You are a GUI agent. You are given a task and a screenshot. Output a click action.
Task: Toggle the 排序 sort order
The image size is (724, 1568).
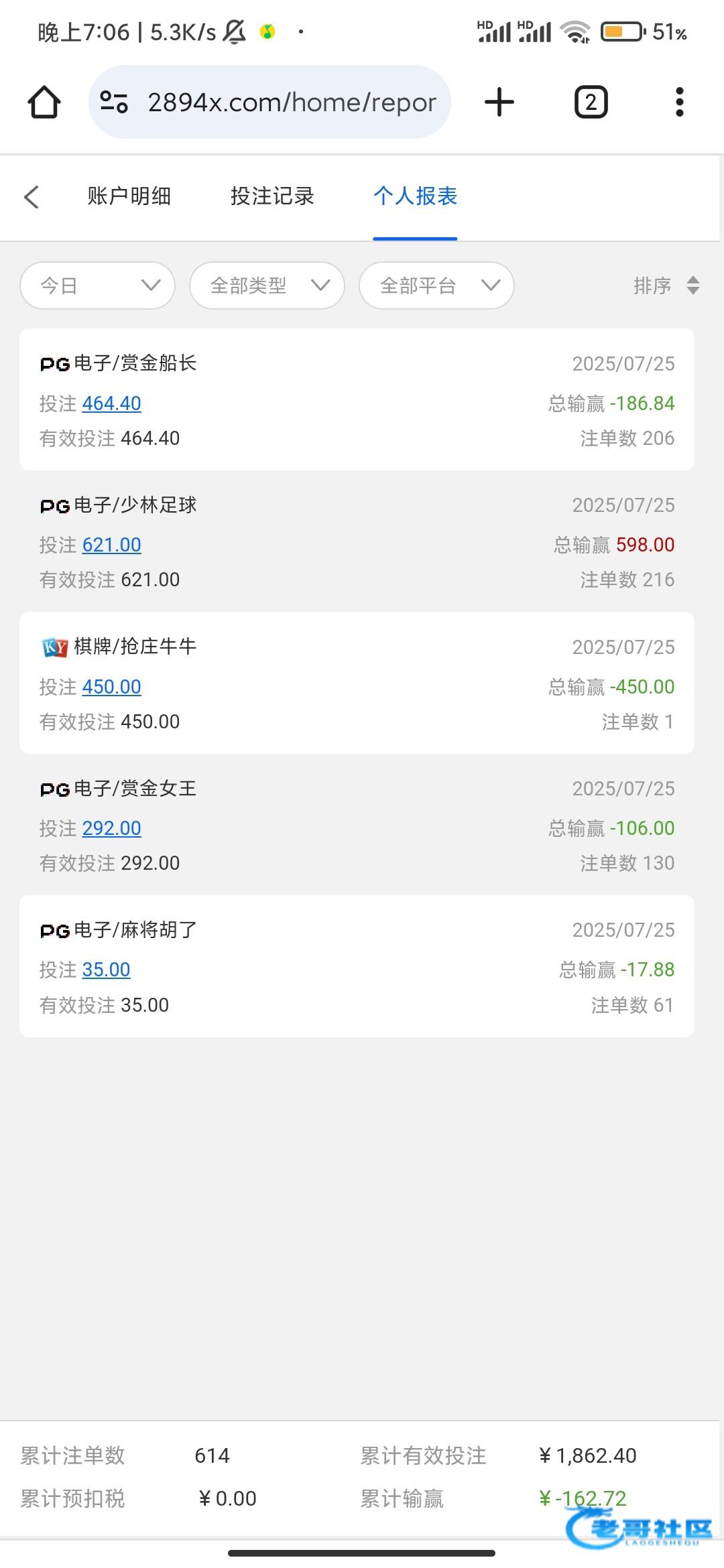pyautogui.click(x=667, y=285)
